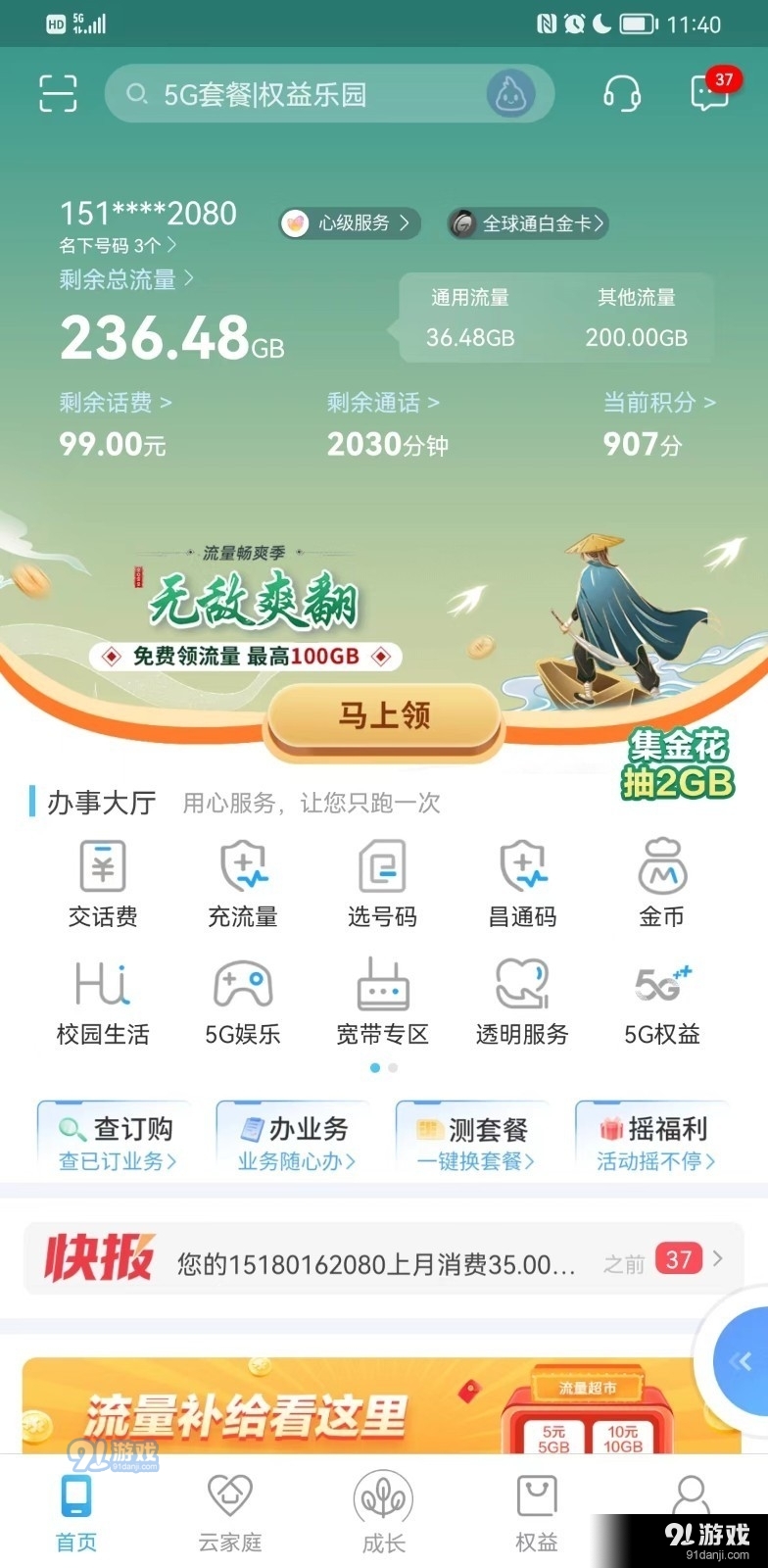Image resolution: width=768 pixels, height=1568 pixels.
Task: Open 交话费 in service hall
Action: tap(103, 883)
